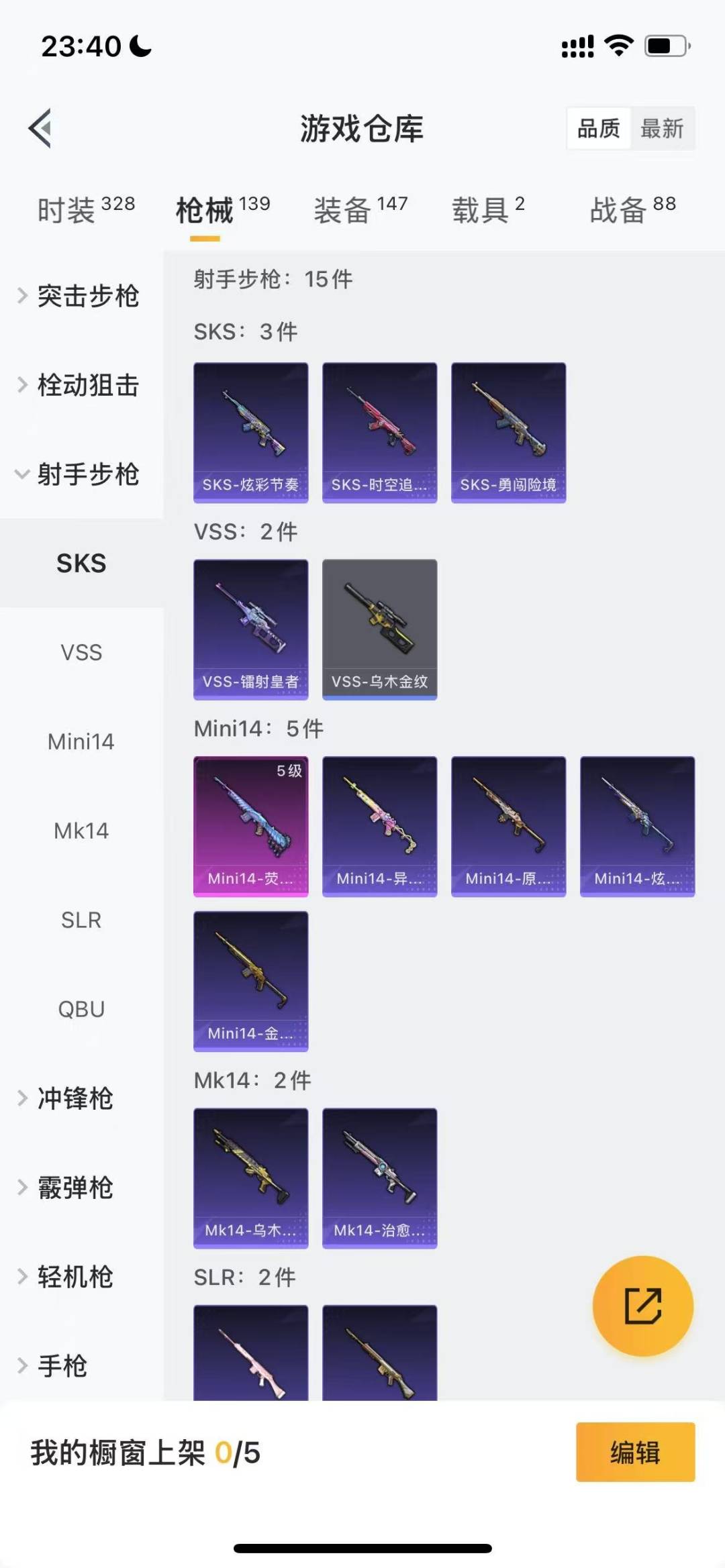This screenshot has height=1568, width=725.
Task: Switch to the 载具 tab
Action: click(x=488, y=209)
